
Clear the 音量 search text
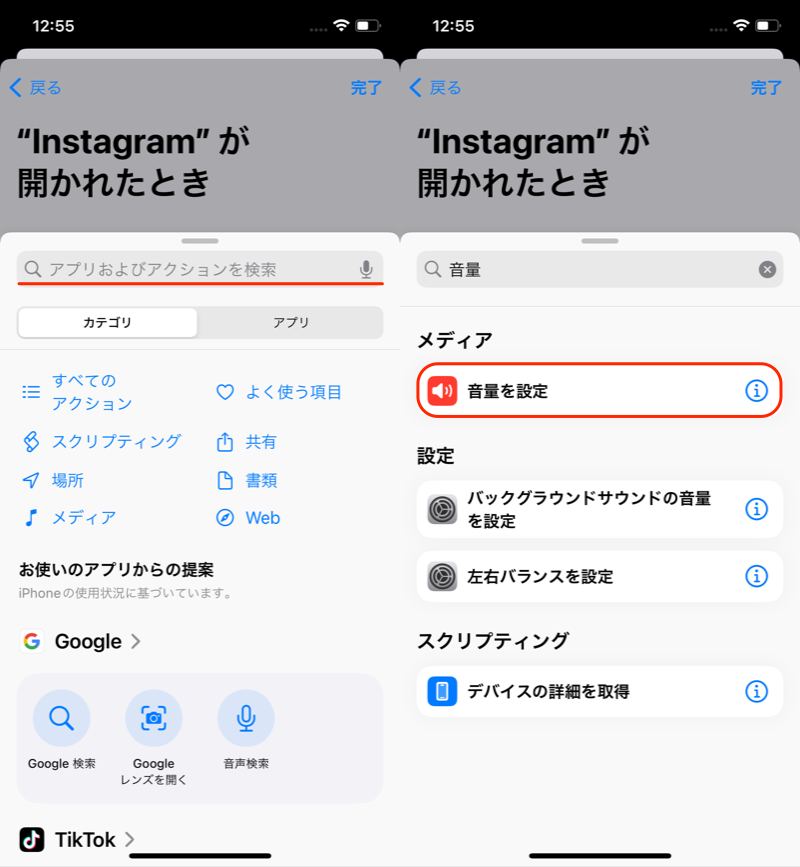(x=767, y=269)
